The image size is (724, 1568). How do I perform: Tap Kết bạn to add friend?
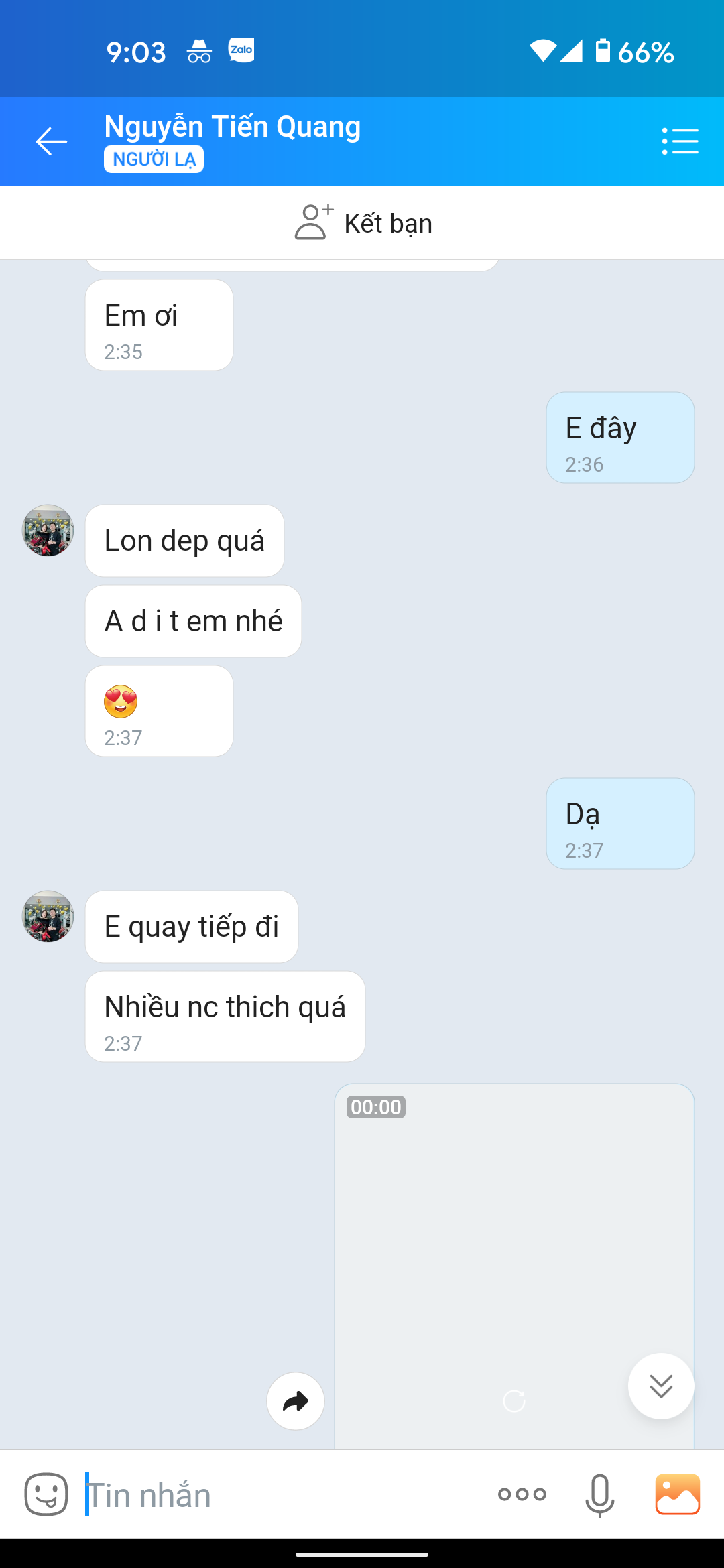[363, 223]
